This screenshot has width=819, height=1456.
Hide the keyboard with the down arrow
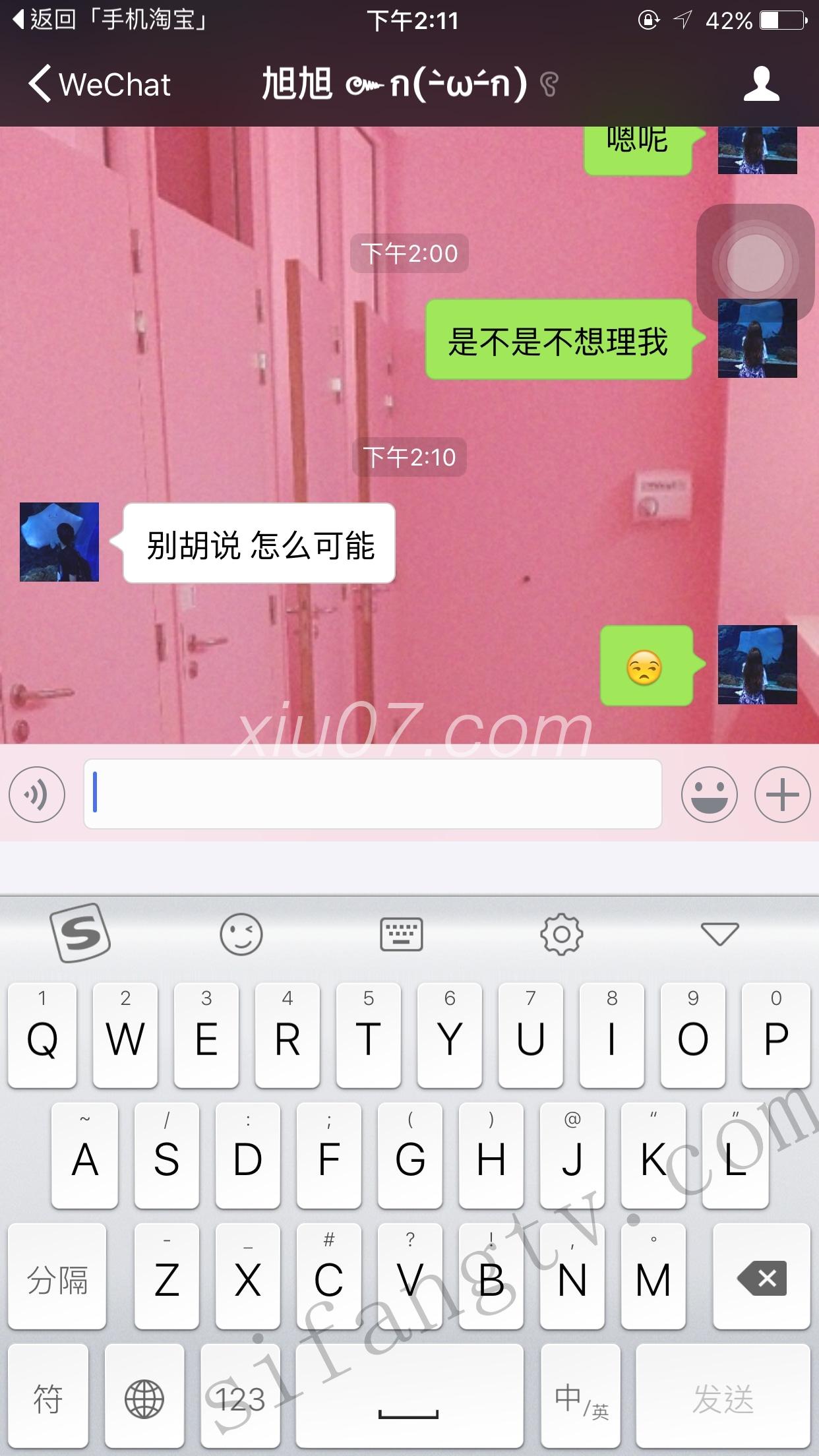point(719,934)
